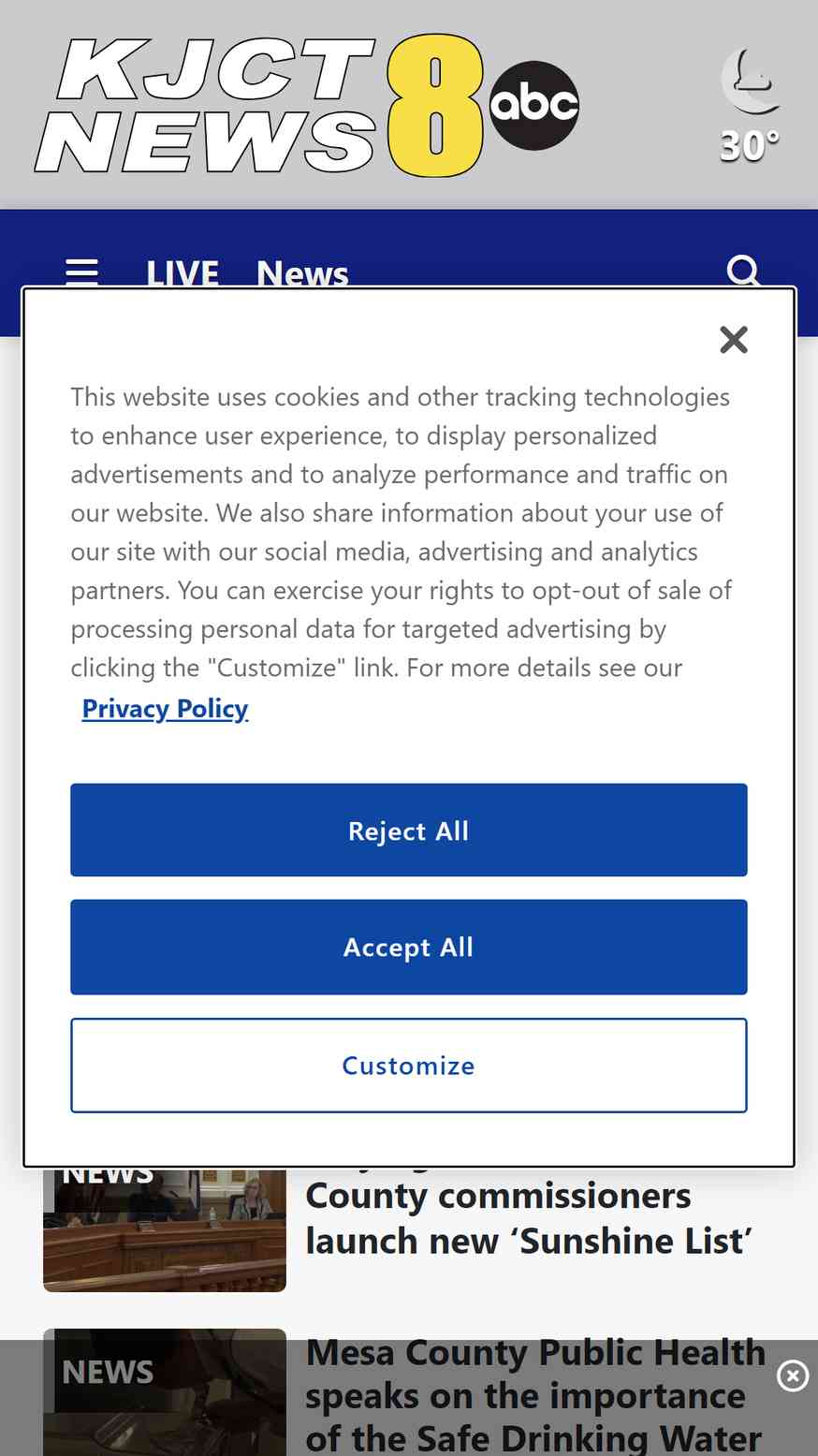Open the Privacy Policy link
Image resolution: width=818 pixels, height=1456 pixels.
pos(165,709)
